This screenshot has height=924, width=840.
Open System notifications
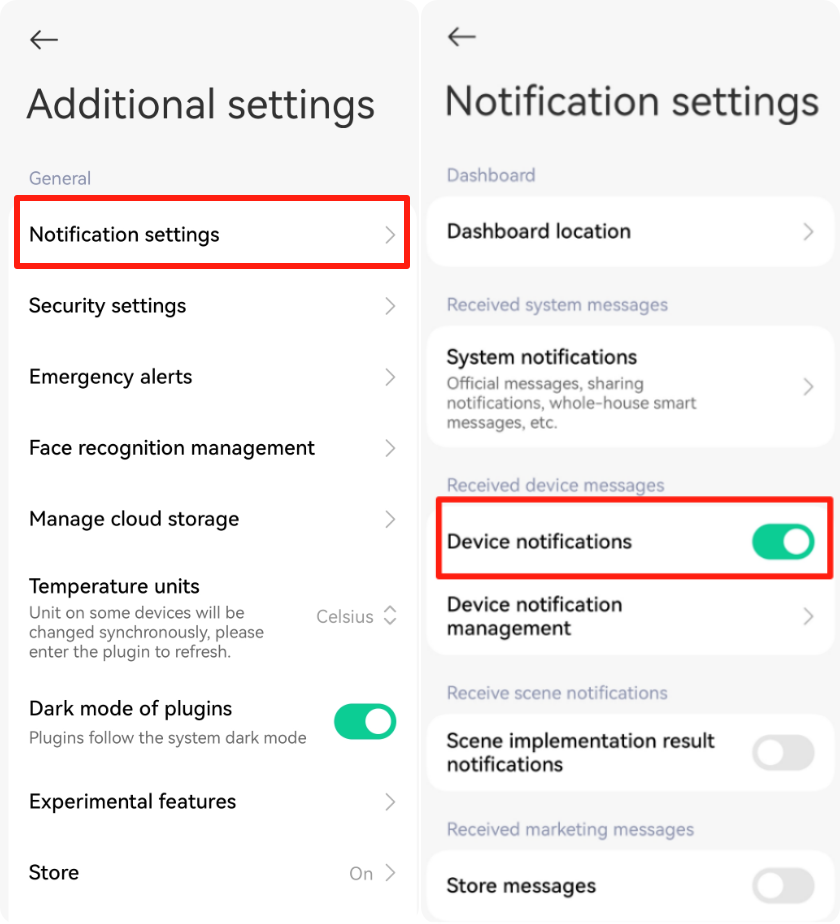(x=630, y=387)
